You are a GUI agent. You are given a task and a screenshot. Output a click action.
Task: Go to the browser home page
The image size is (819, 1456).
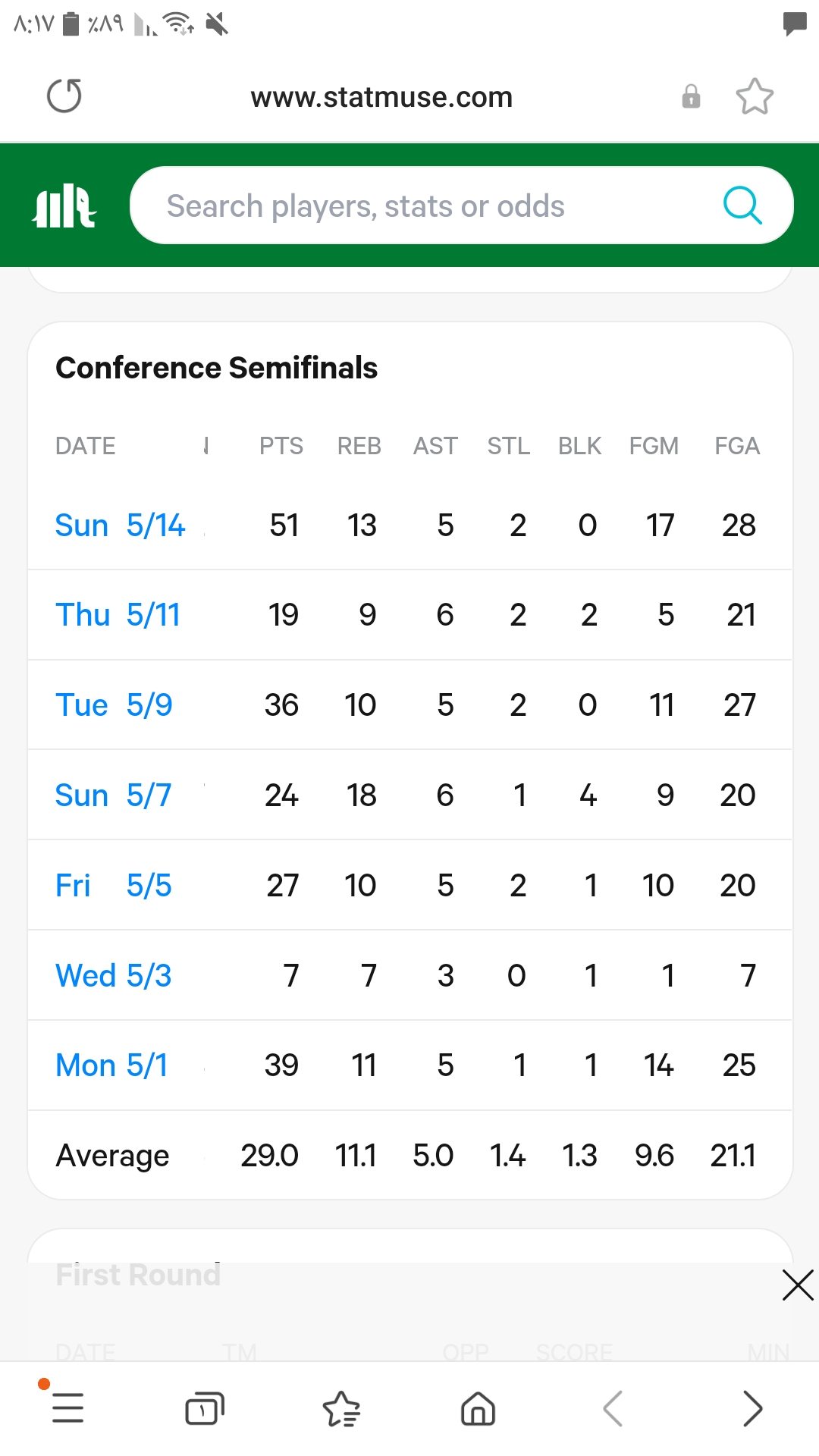478,1408
